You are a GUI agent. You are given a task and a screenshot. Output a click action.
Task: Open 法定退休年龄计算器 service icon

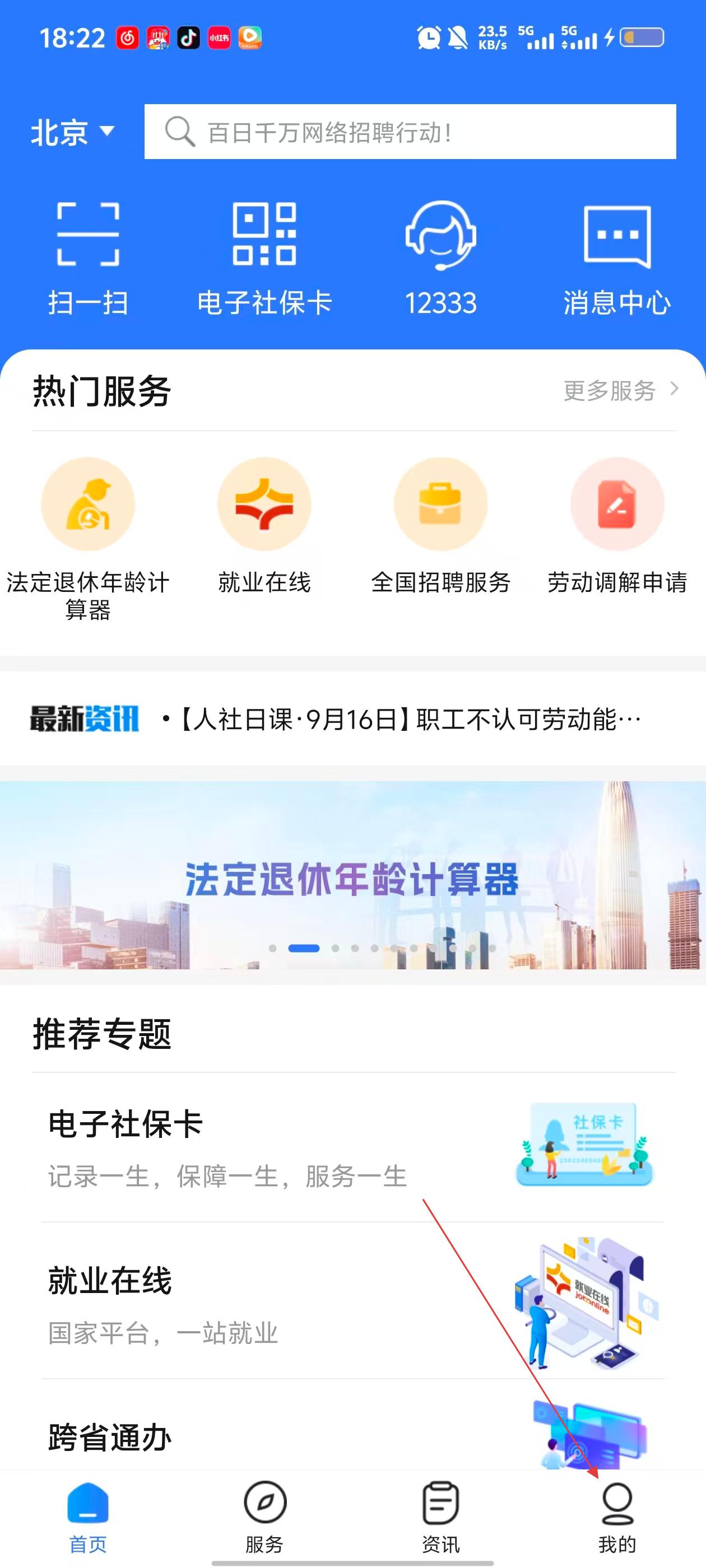point(88,505)
